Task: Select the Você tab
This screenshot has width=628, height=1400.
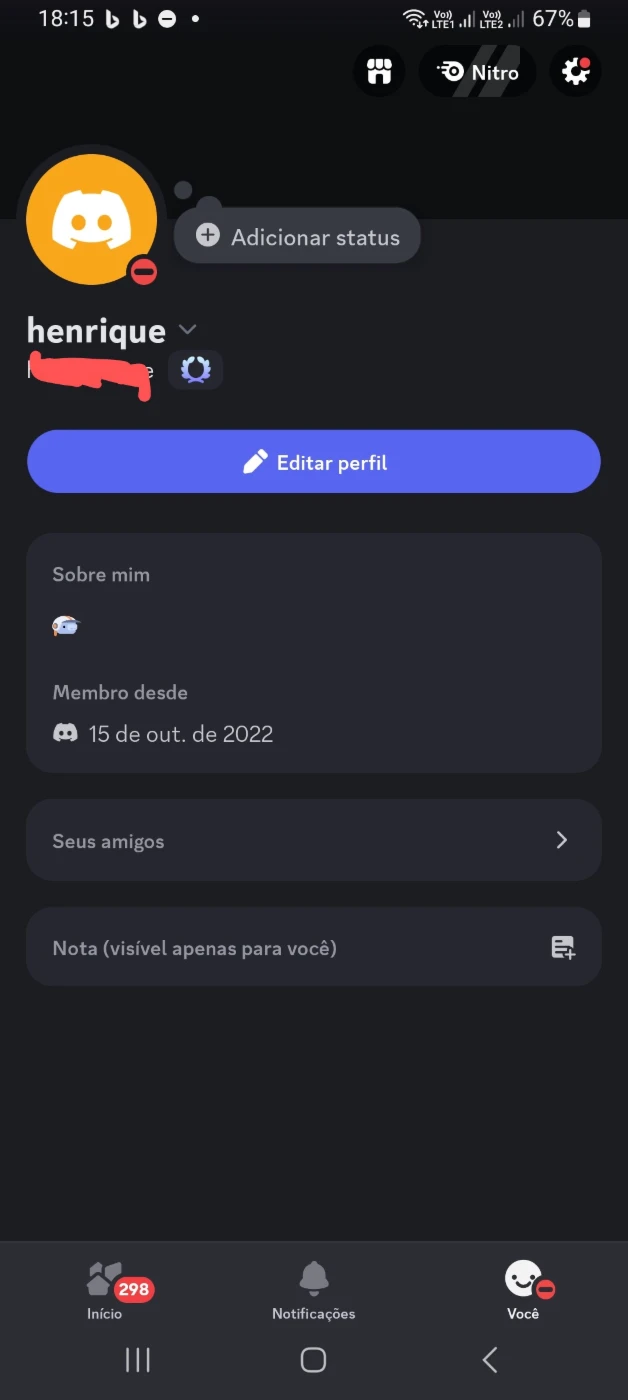Action: pos(523,1291)
